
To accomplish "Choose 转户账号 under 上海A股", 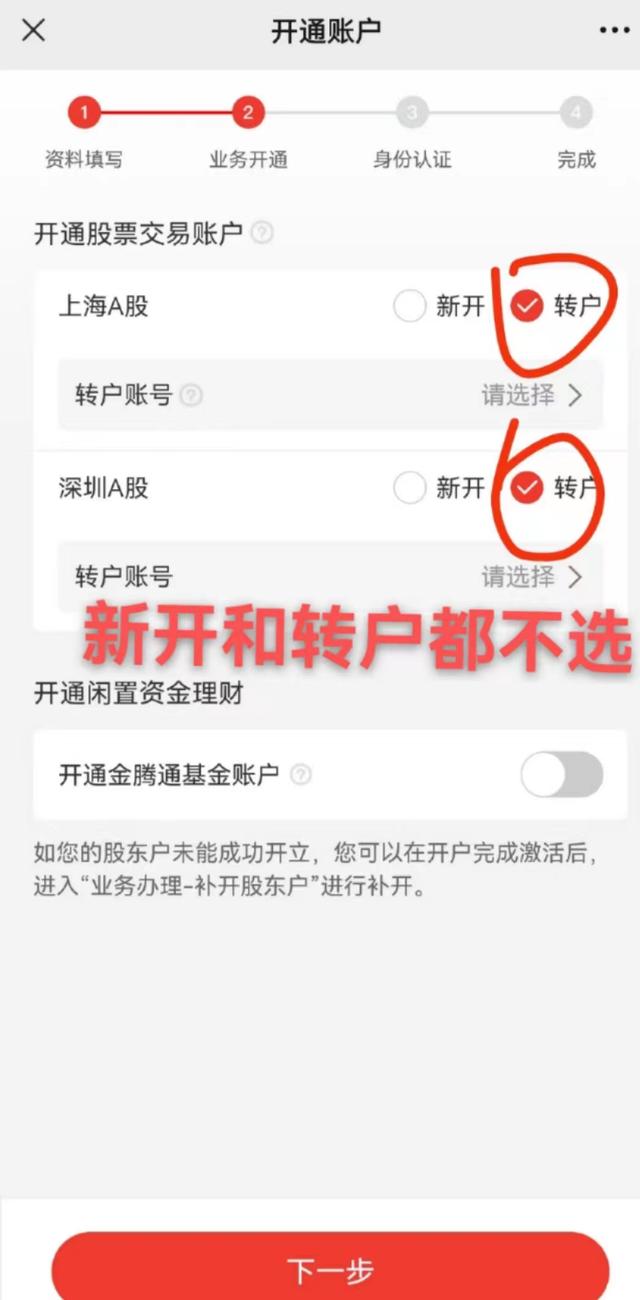I will tap(530, 395).
